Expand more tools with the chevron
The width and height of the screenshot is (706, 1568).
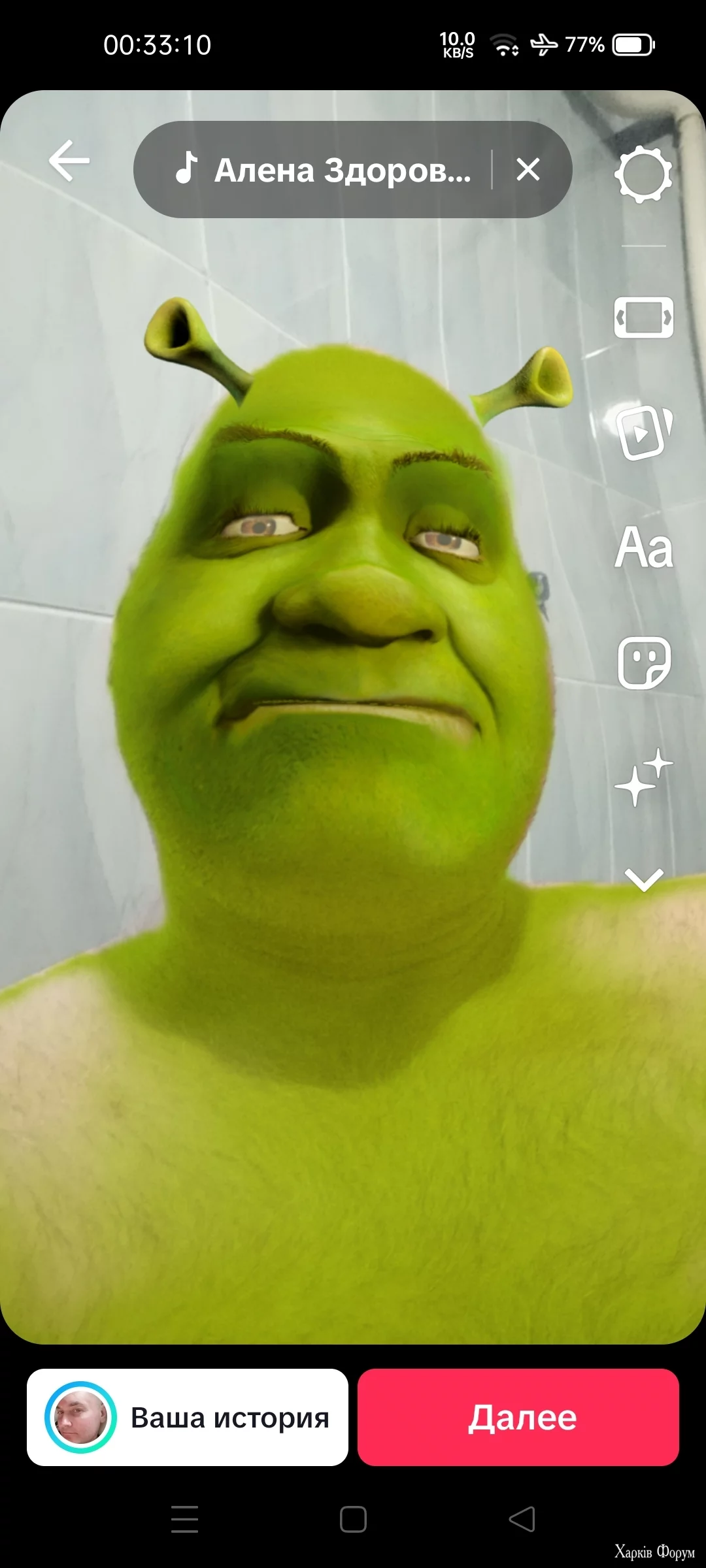tap(643, 879)
